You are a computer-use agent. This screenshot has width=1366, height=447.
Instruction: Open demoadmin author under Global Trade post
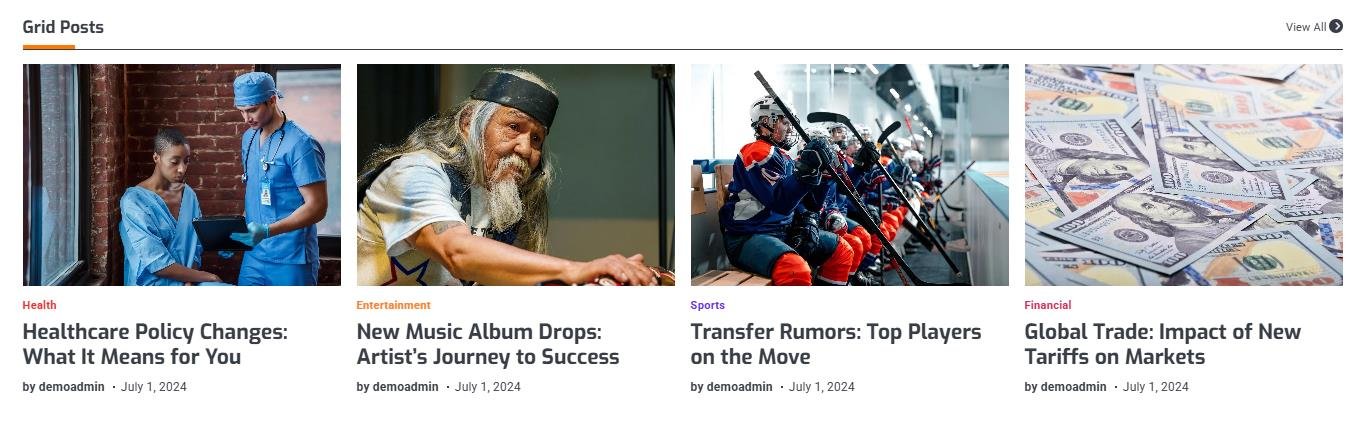click(x=1073, y=387)
